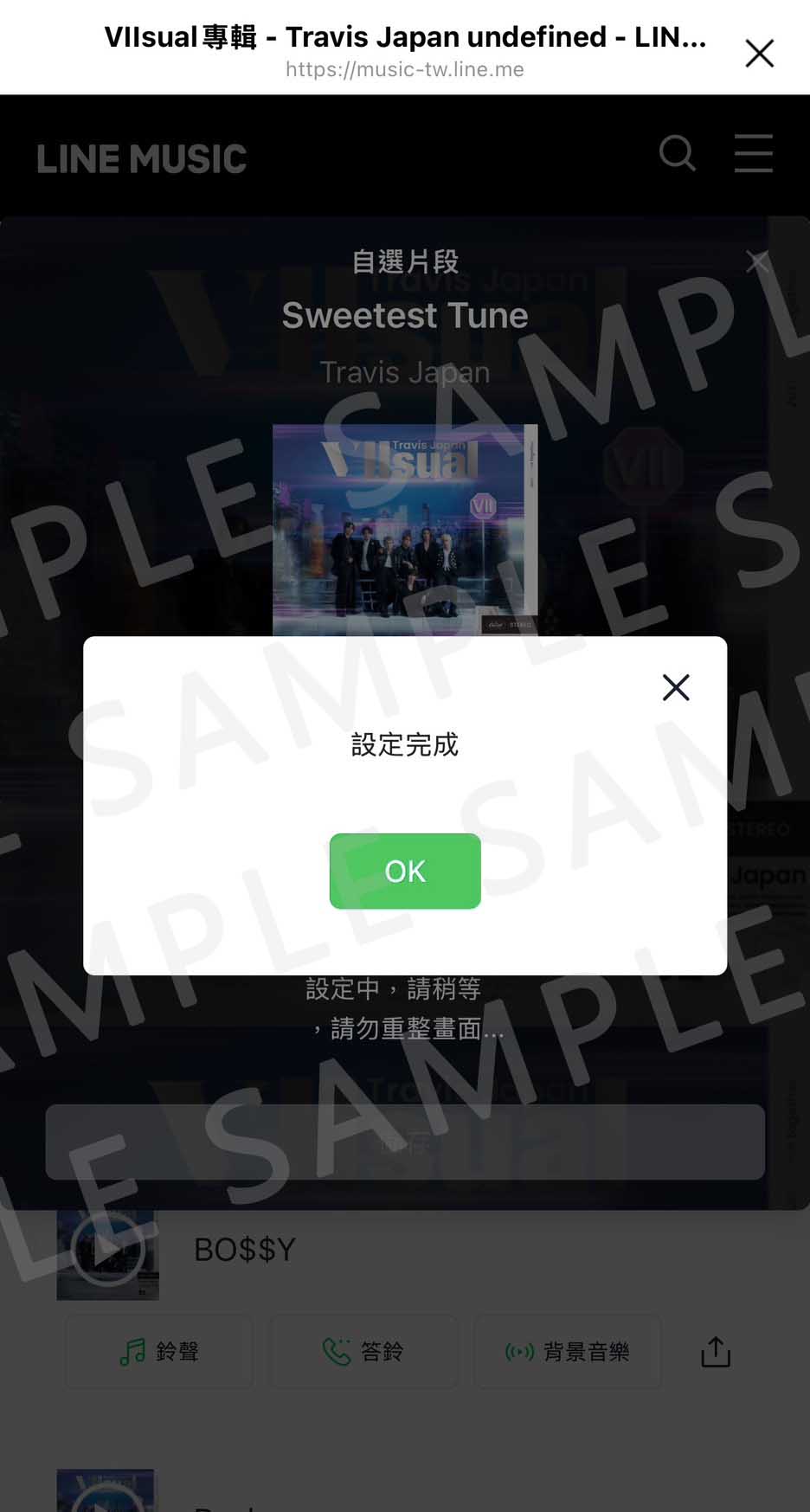The width and height of the screenshot is (810, 1512).
Task: Open LINE MUSIC search
Action: coord(677,154)
